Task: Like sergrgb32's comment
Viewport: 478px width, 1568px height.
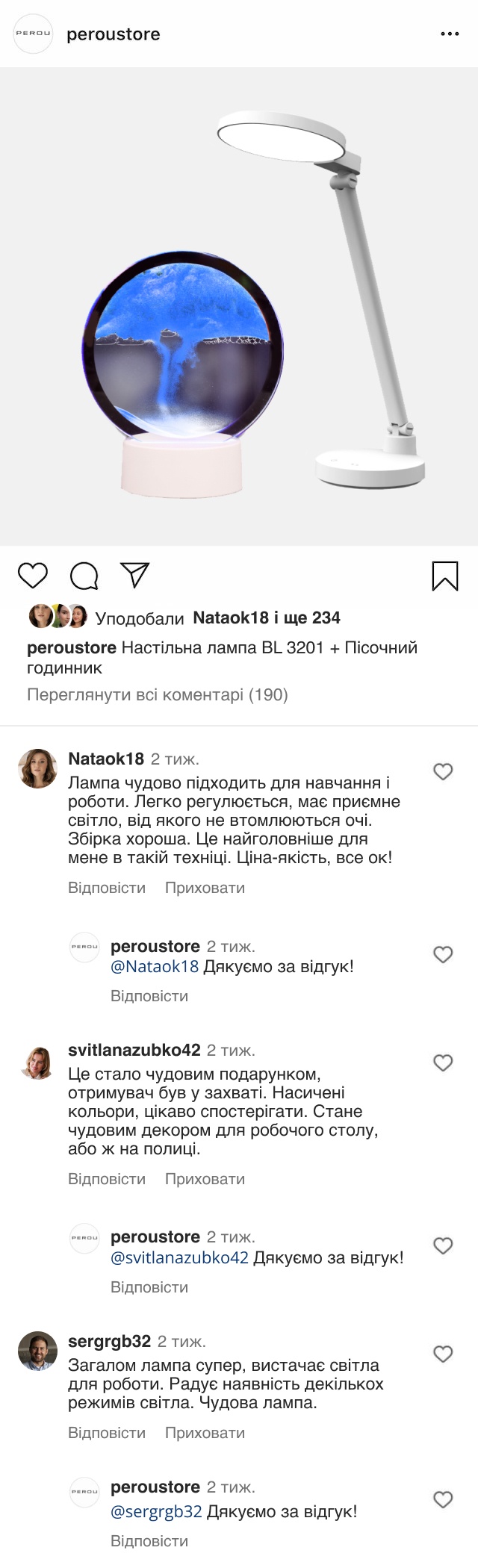Action: [x=443, y=1354]
